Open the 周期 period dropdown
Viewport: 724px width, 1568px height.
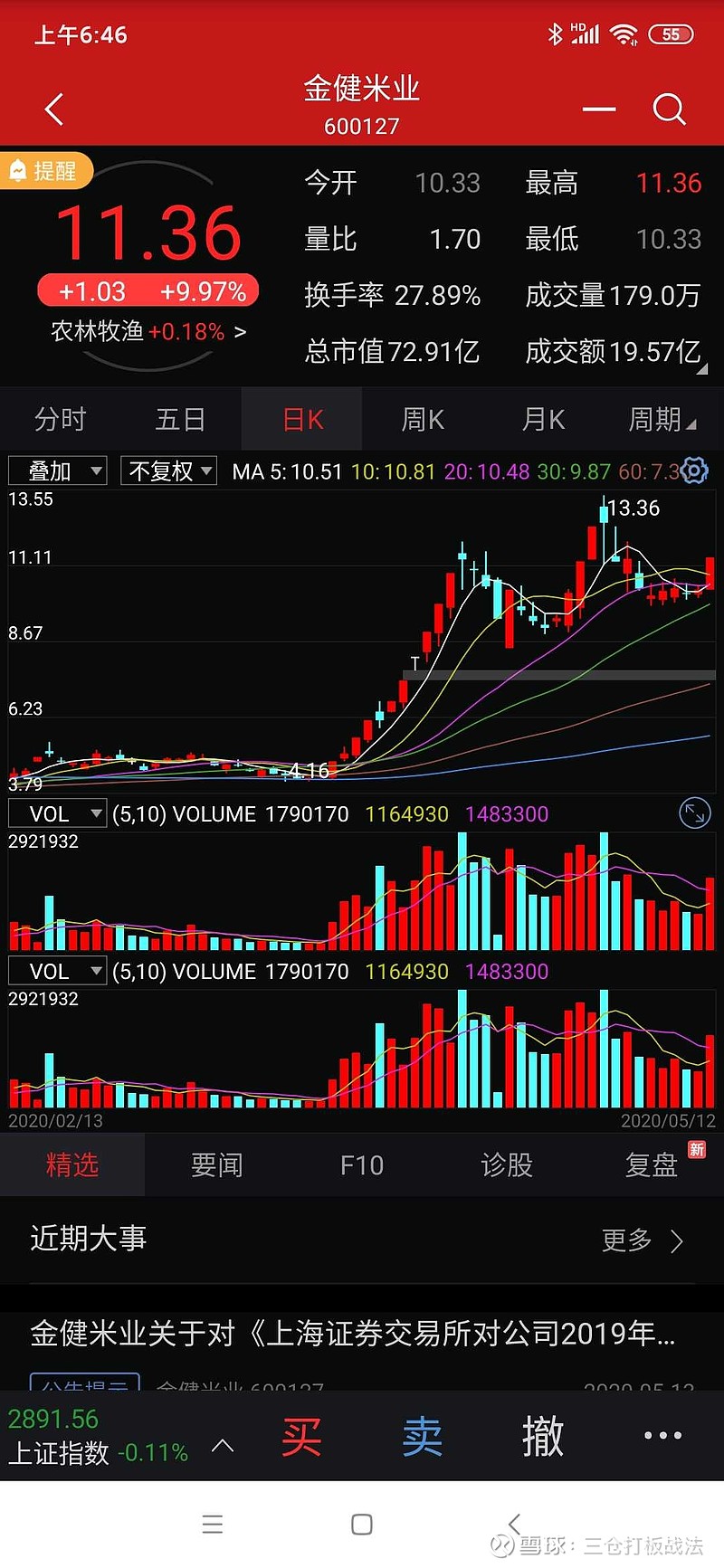click(x=662, y=418)
